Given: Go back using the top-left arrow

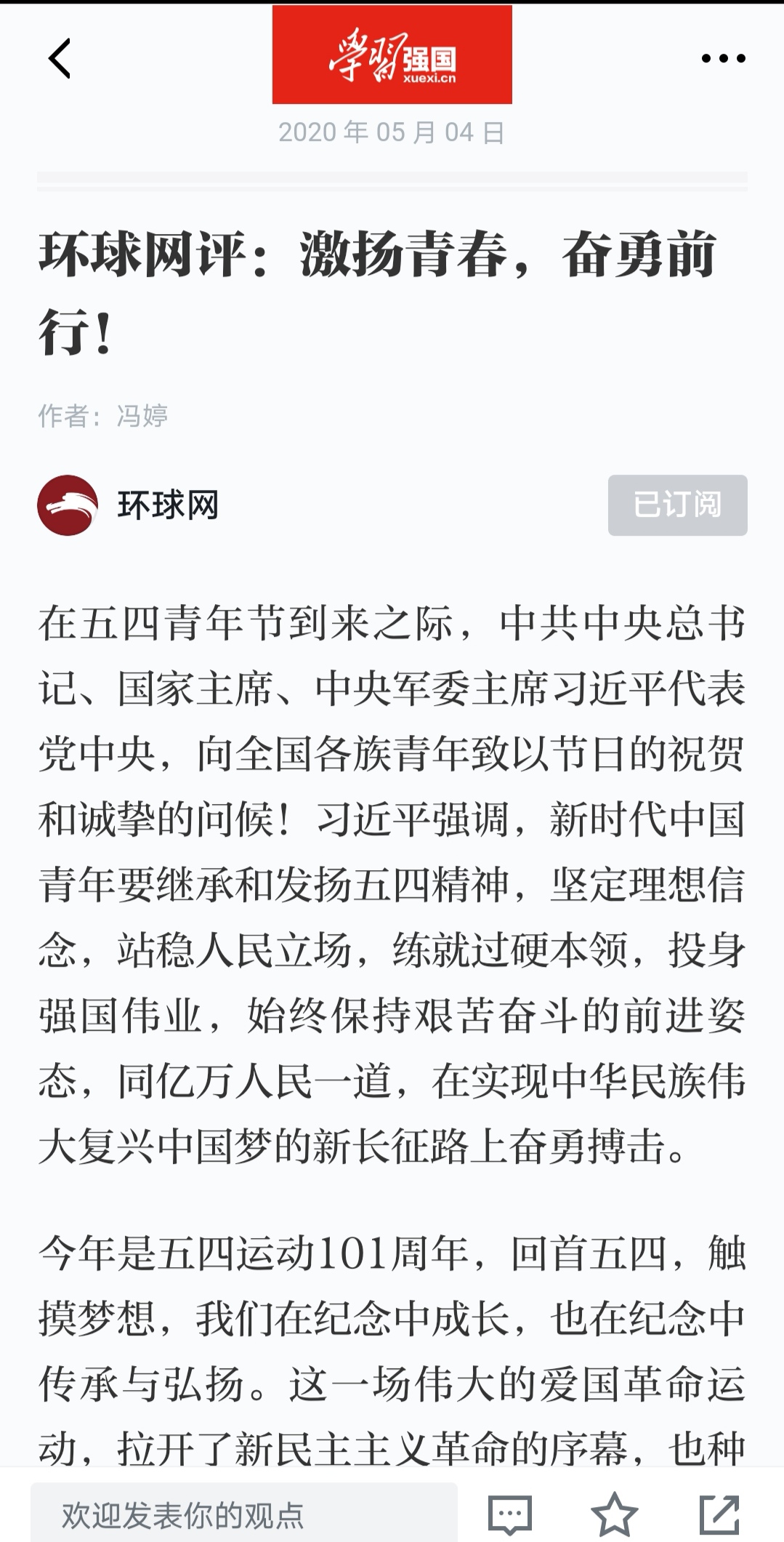Looking at the screenshot, I should (60, 58).
